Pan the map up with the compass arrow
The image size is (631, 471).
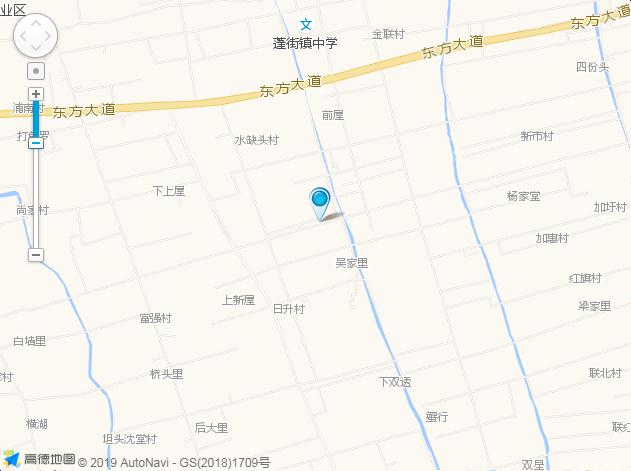pos(36,23)
